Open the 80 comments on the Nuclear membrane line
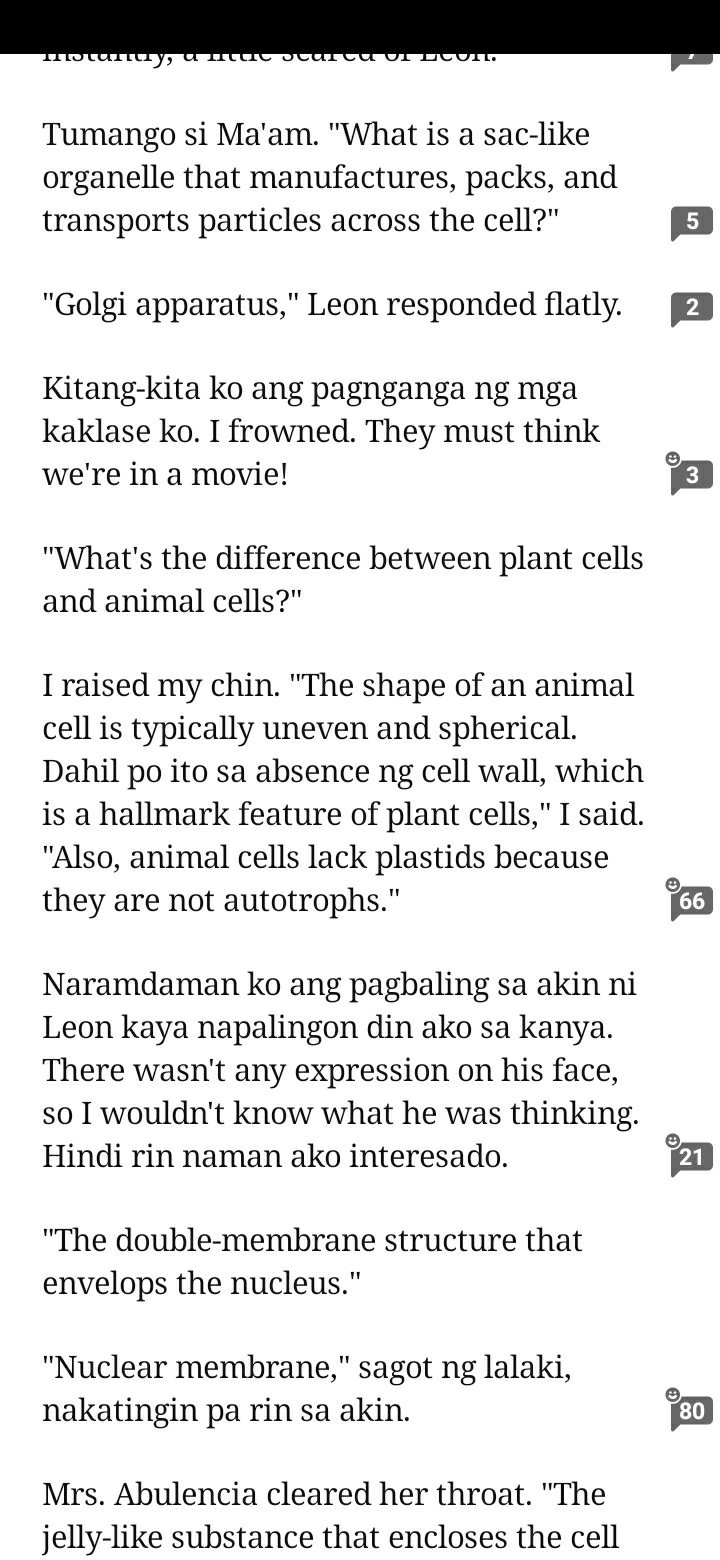The height and width of the screenshot is (1560, 720). (690, 1410)
